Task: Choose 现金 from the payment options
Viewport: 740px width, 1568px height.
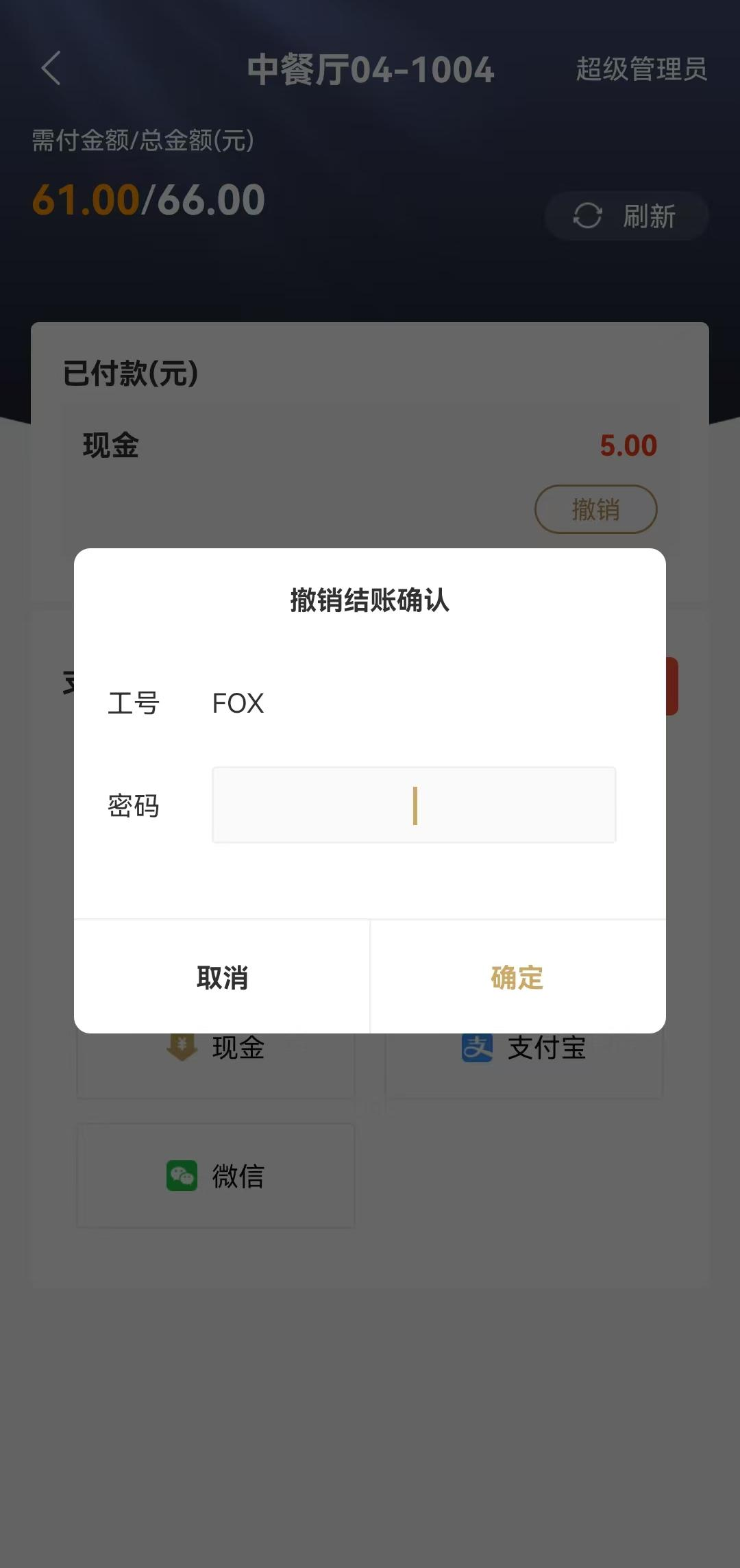Action: point(216,1055)
